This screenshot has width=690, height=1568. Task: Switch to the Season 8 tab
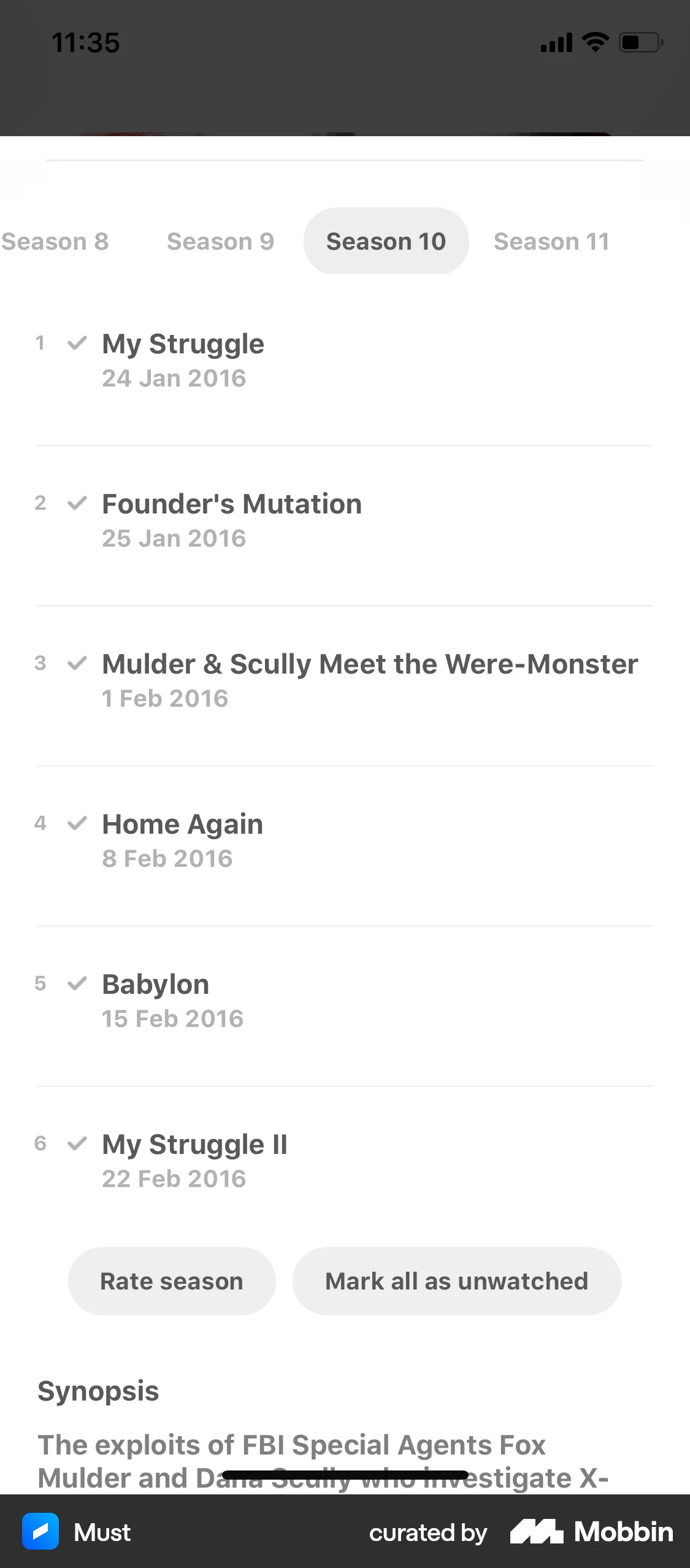click(x=55, y=242)
